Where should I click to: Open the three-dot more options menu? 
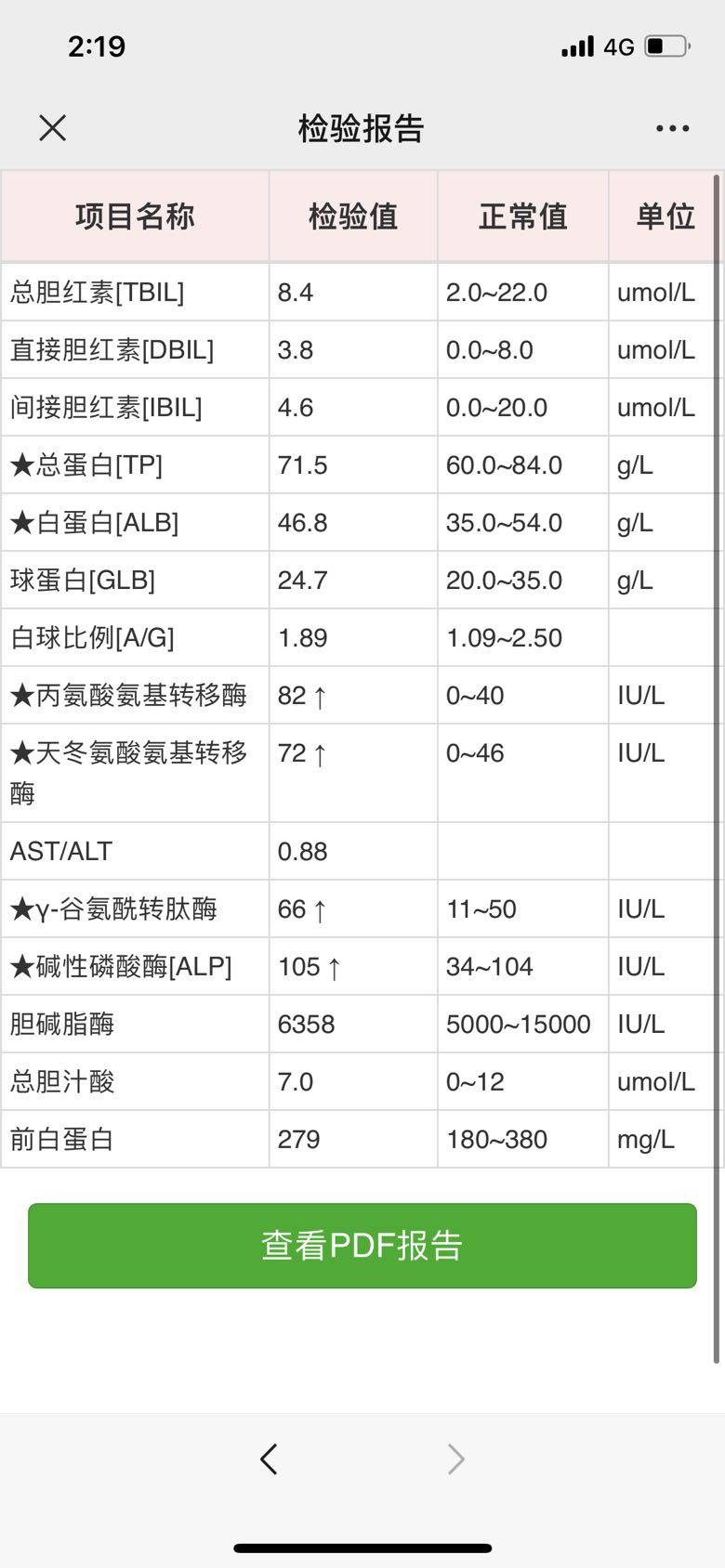coord(672,128)
